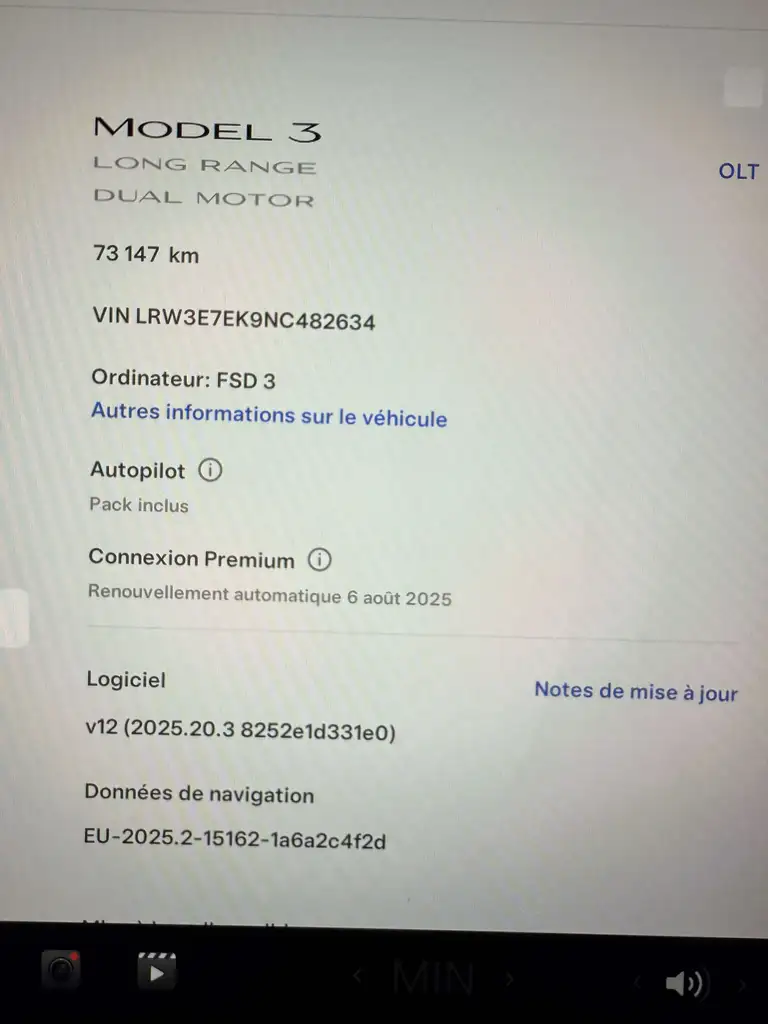Lower temperature with left chevron by MIN
Image resolution: width=768 pixels, height=1024 pixels.
(357, 978)
